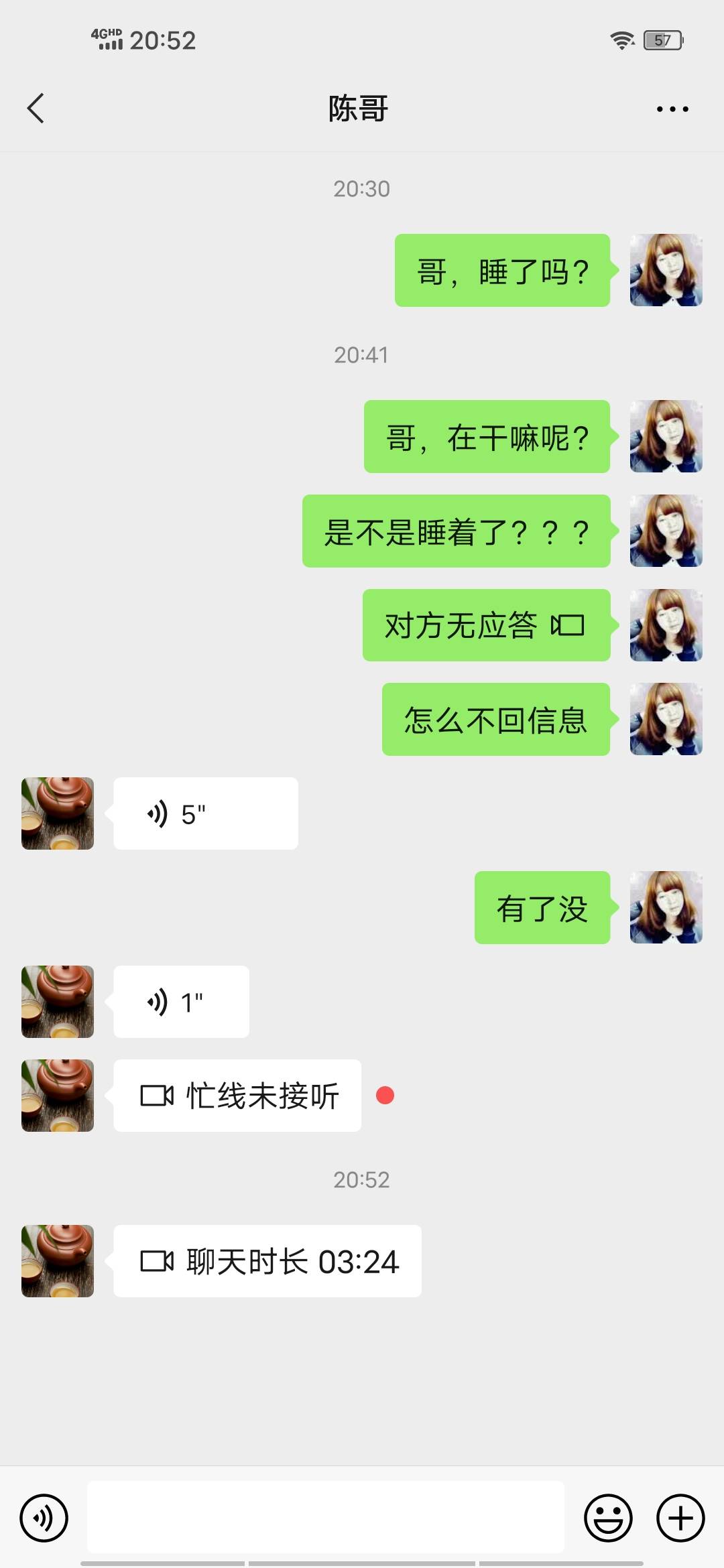Tap 陈哥's avatar next to voice message
Viewport: 724px width, 1568px height.
pos(57,813)
